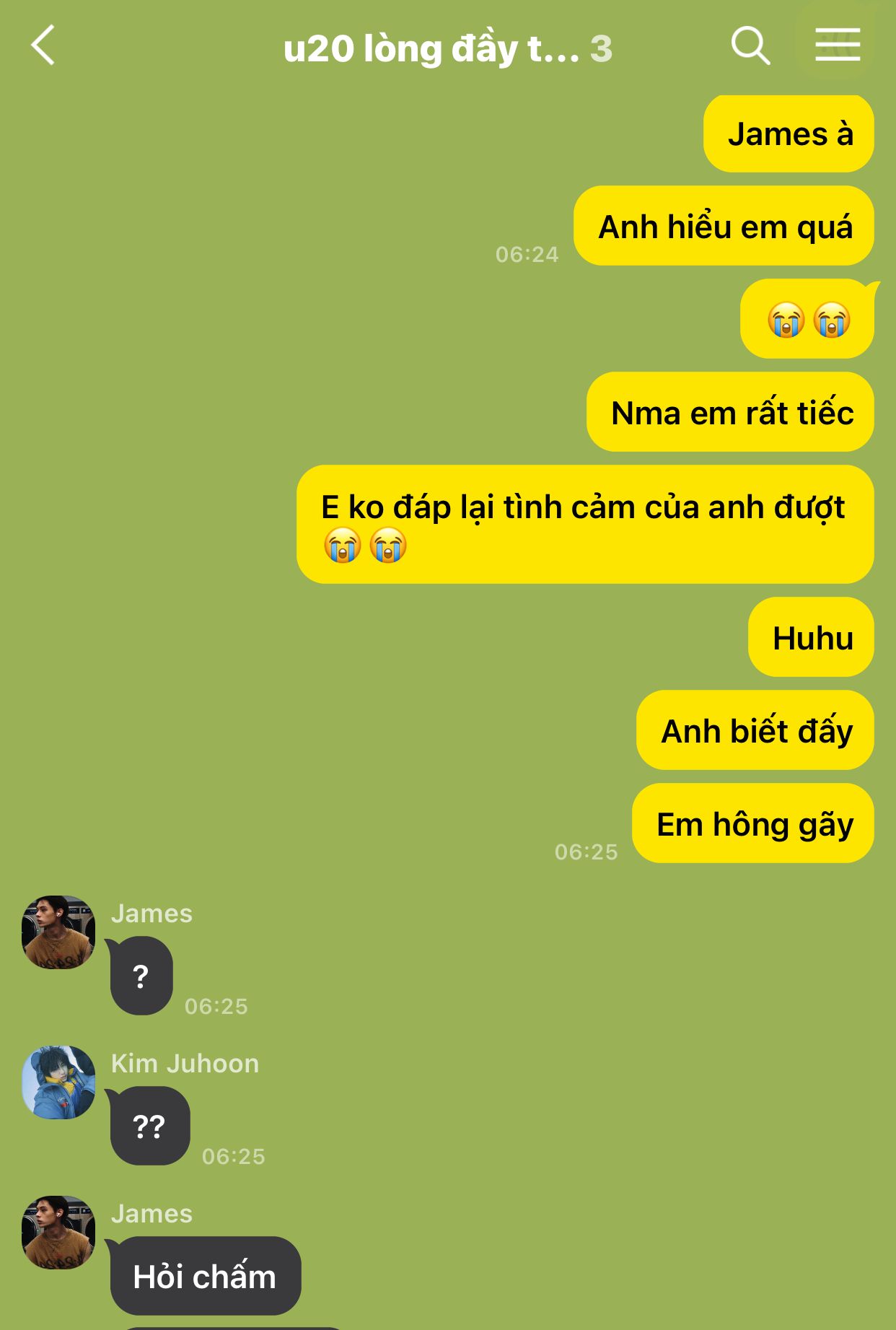
Task: View Kim Juhoon's profile photo
Action: 58,1082
